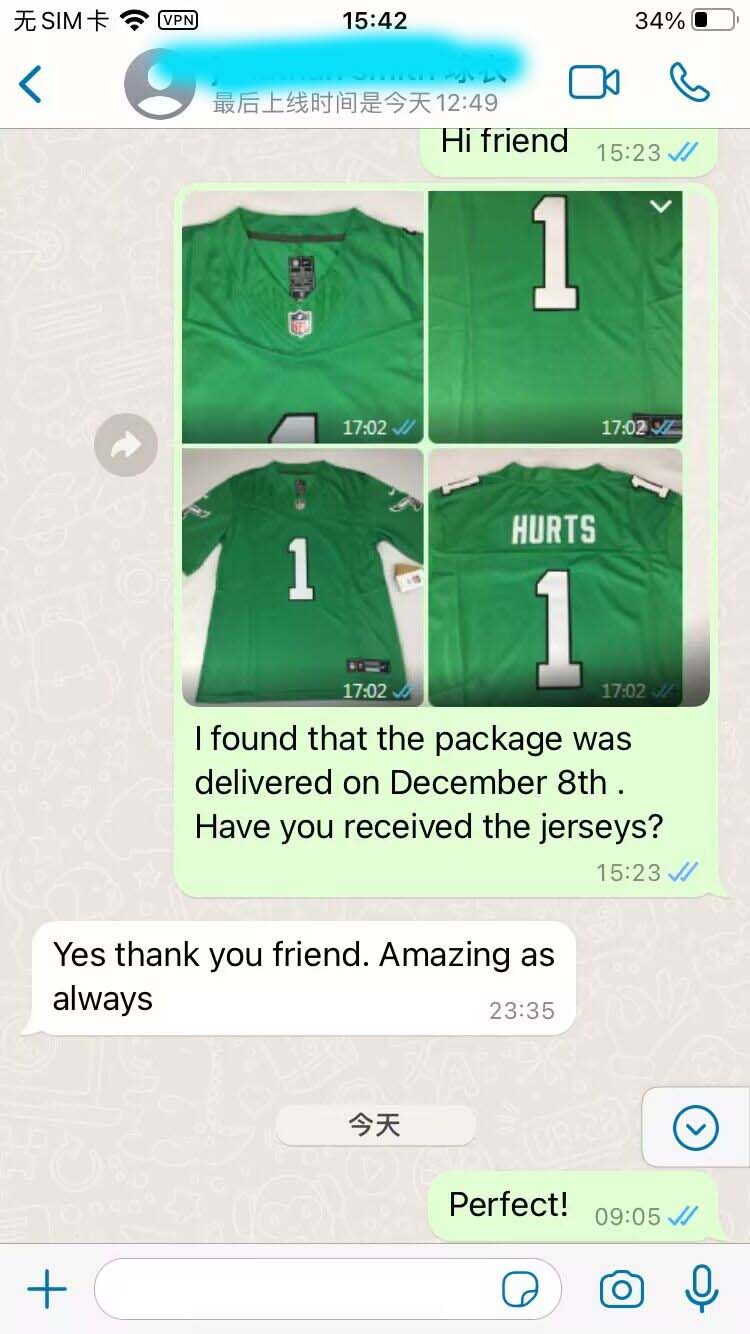This screenshot has width=750, height=1334.
Task: Record a voice message with the microphone
Action: click(702, 1289)
